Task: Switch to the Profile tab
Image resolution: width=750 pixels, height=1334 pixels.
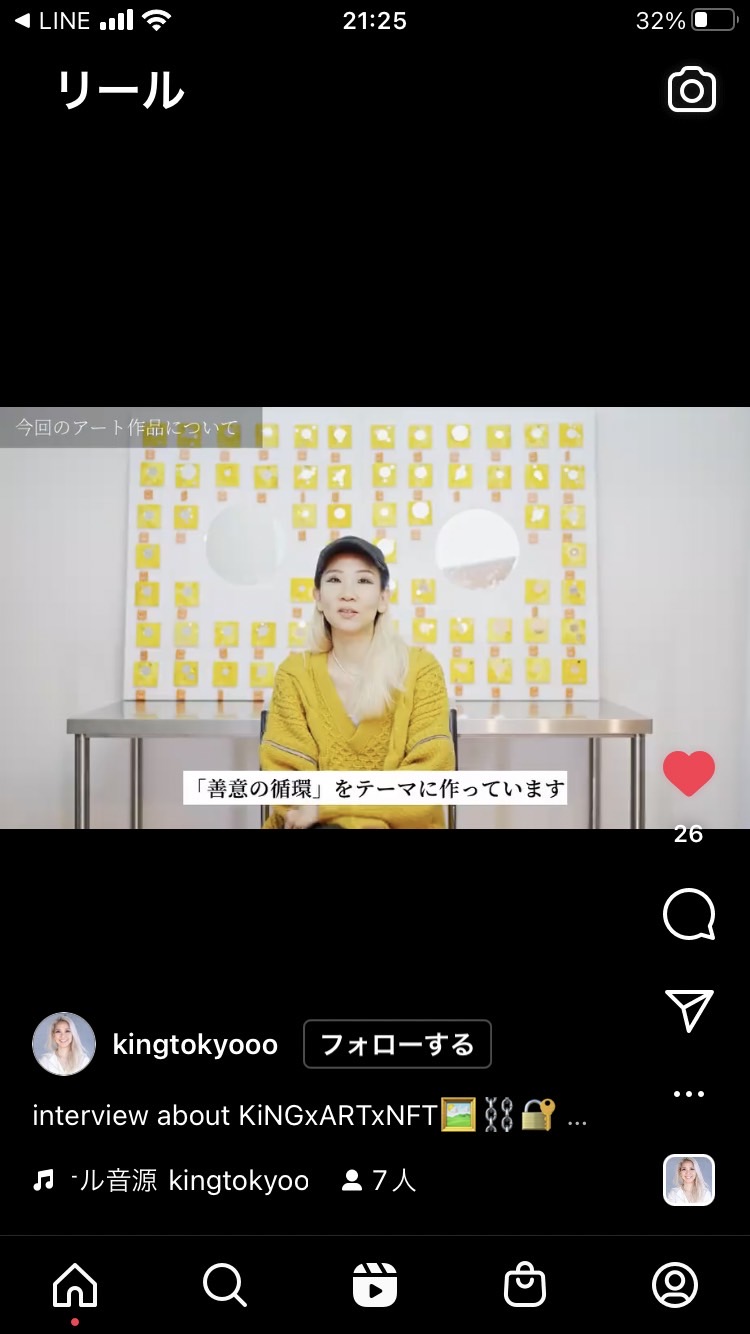Action: (x=675, y=1284)
